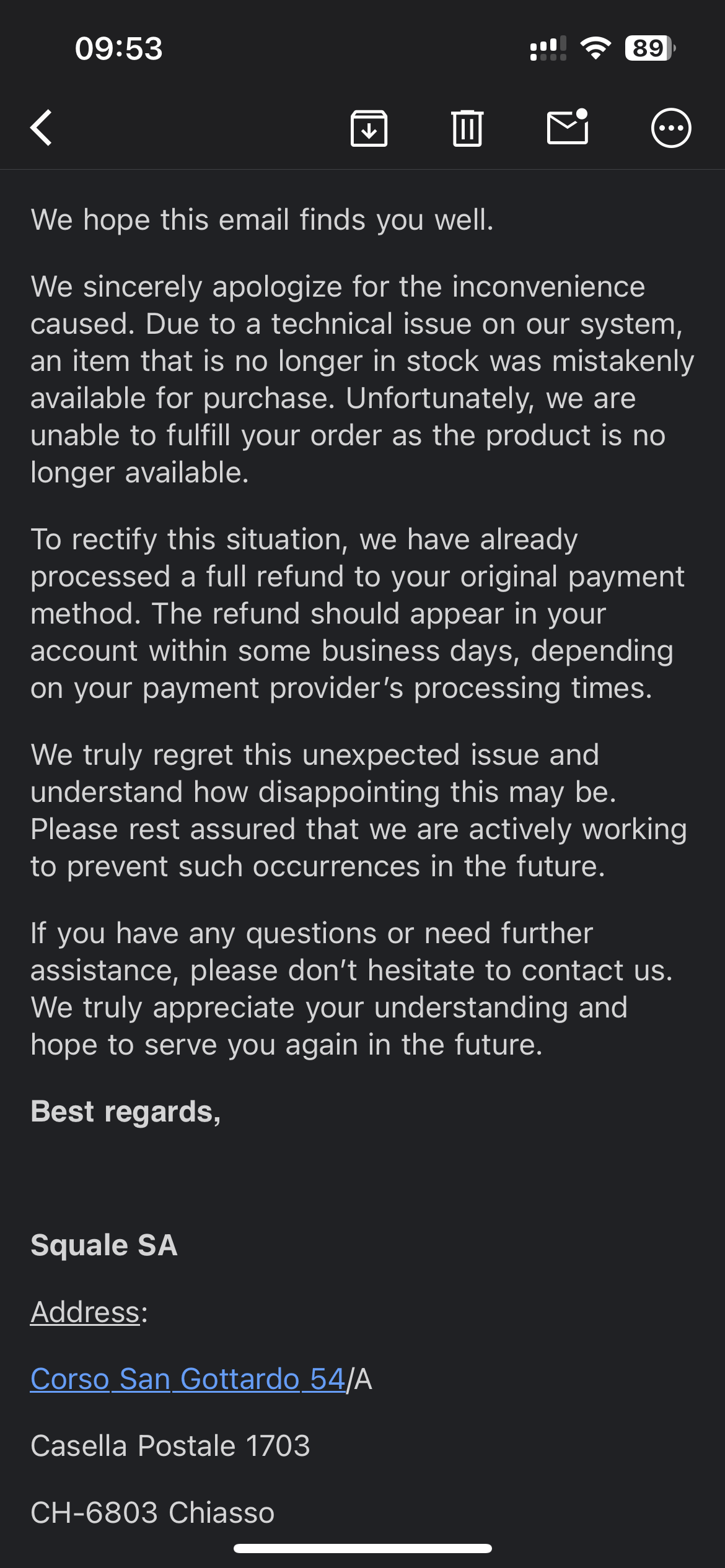The width and height of the screenshot is (725, 1568).
Task: Delete this email with trash icon
Action: tap(467, 128)
